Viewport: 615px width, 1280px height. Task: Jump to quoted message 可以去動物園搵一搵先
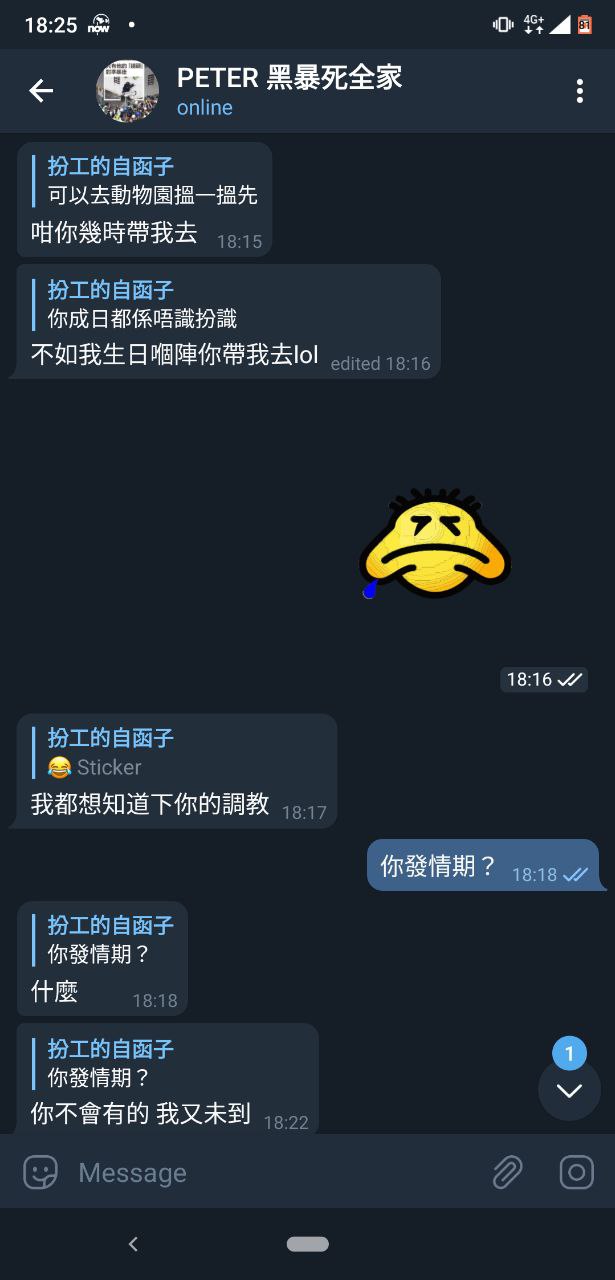pos(152,182)
